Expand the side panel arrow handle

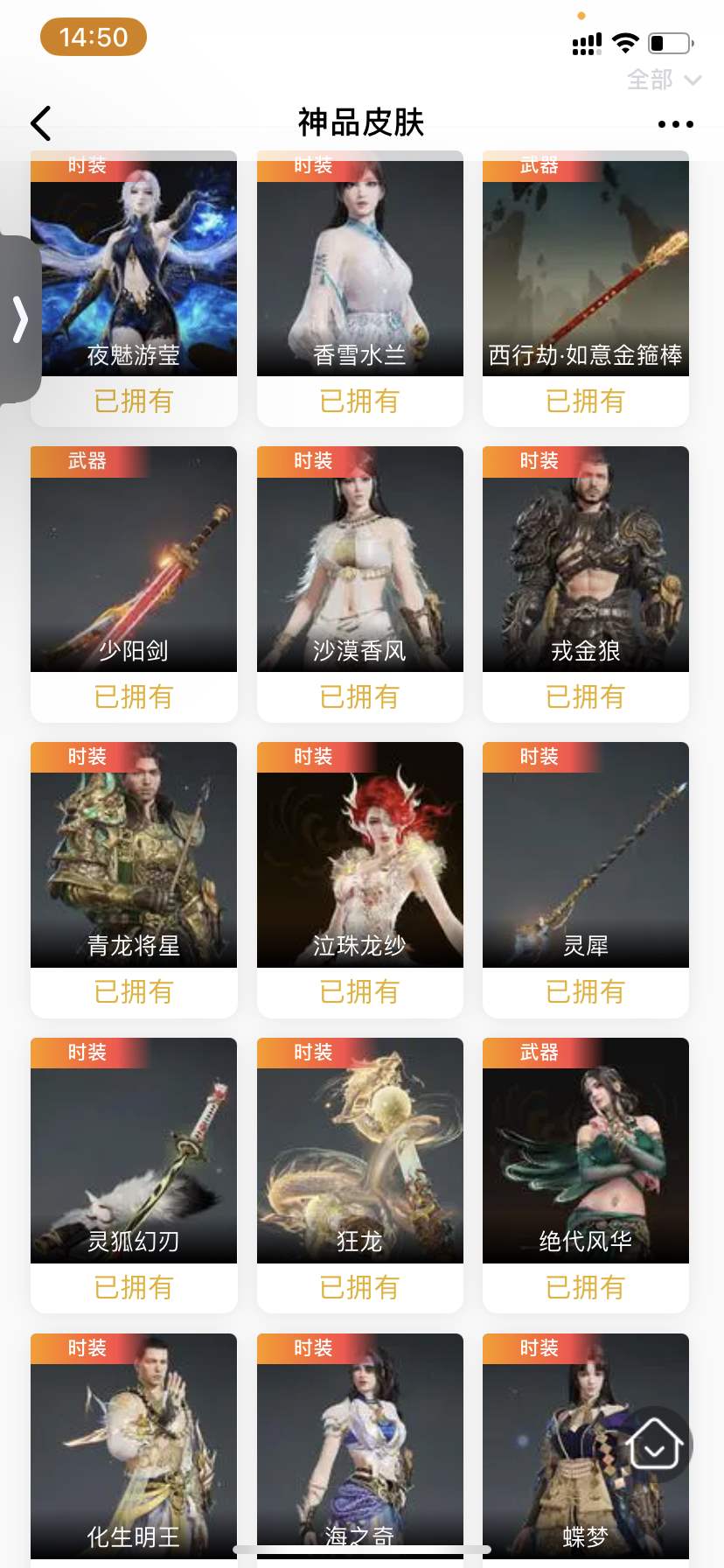point(19,318)
